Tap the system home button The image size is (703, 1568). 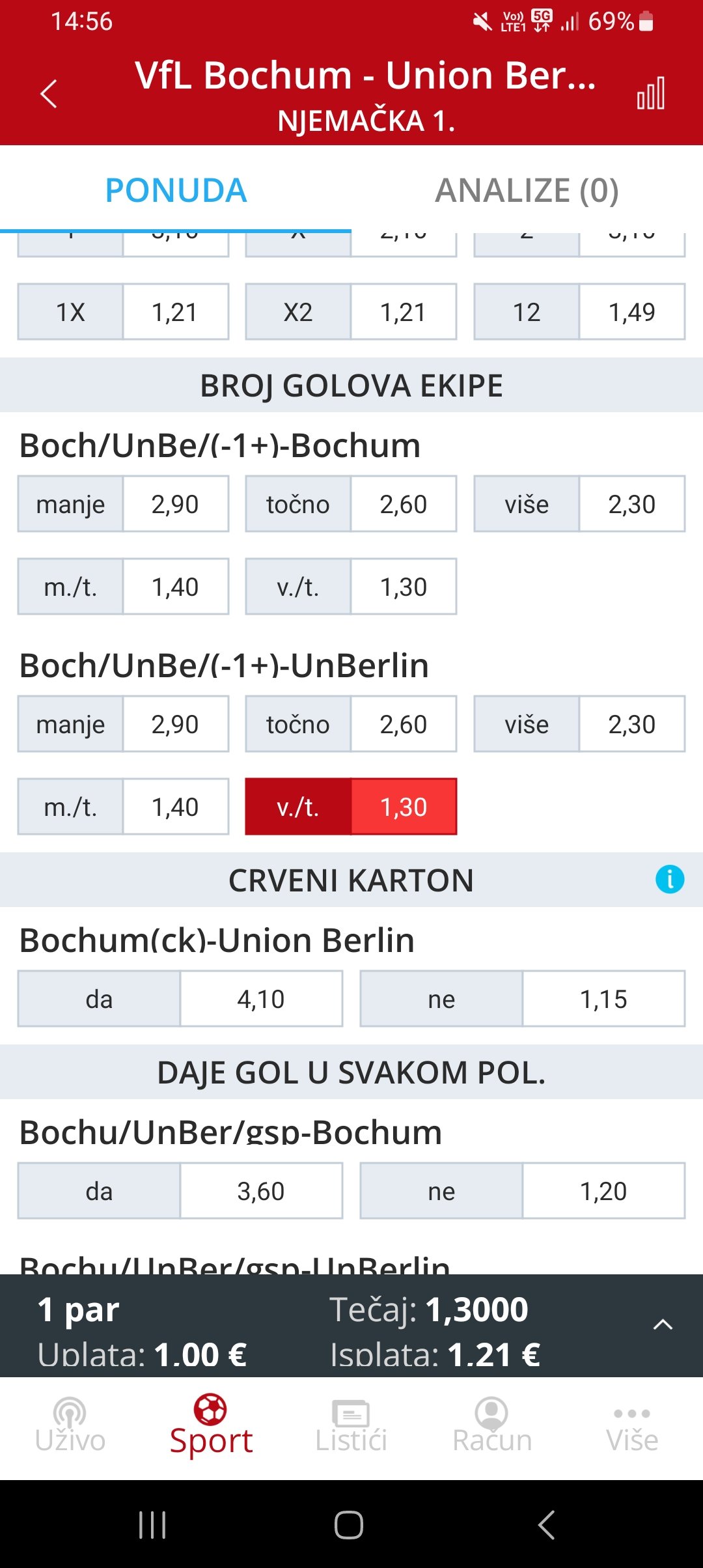click(349, 1524)
